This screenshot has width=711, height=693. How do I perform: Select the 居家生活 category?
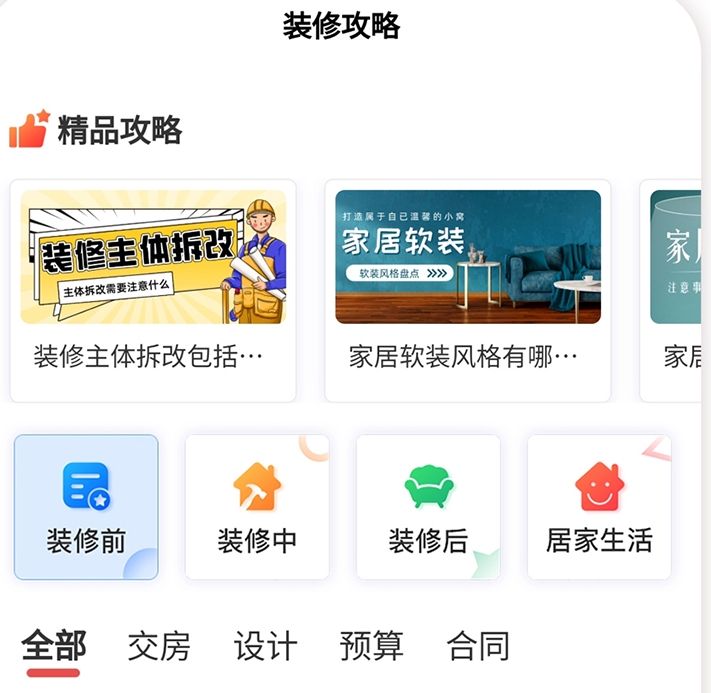tap(599, 507)
